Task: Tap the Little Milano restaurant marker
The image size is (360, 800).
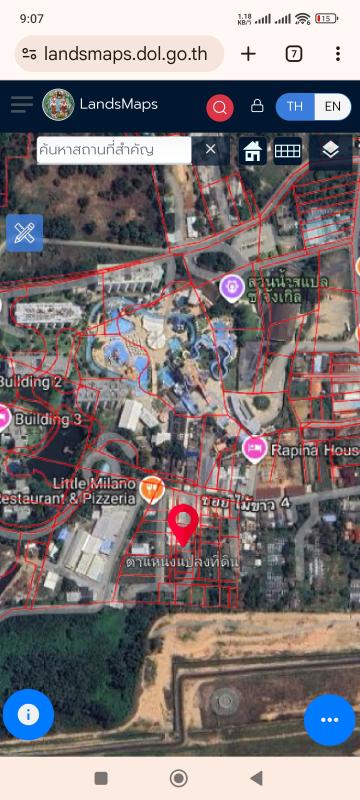Action: [152, 489]
